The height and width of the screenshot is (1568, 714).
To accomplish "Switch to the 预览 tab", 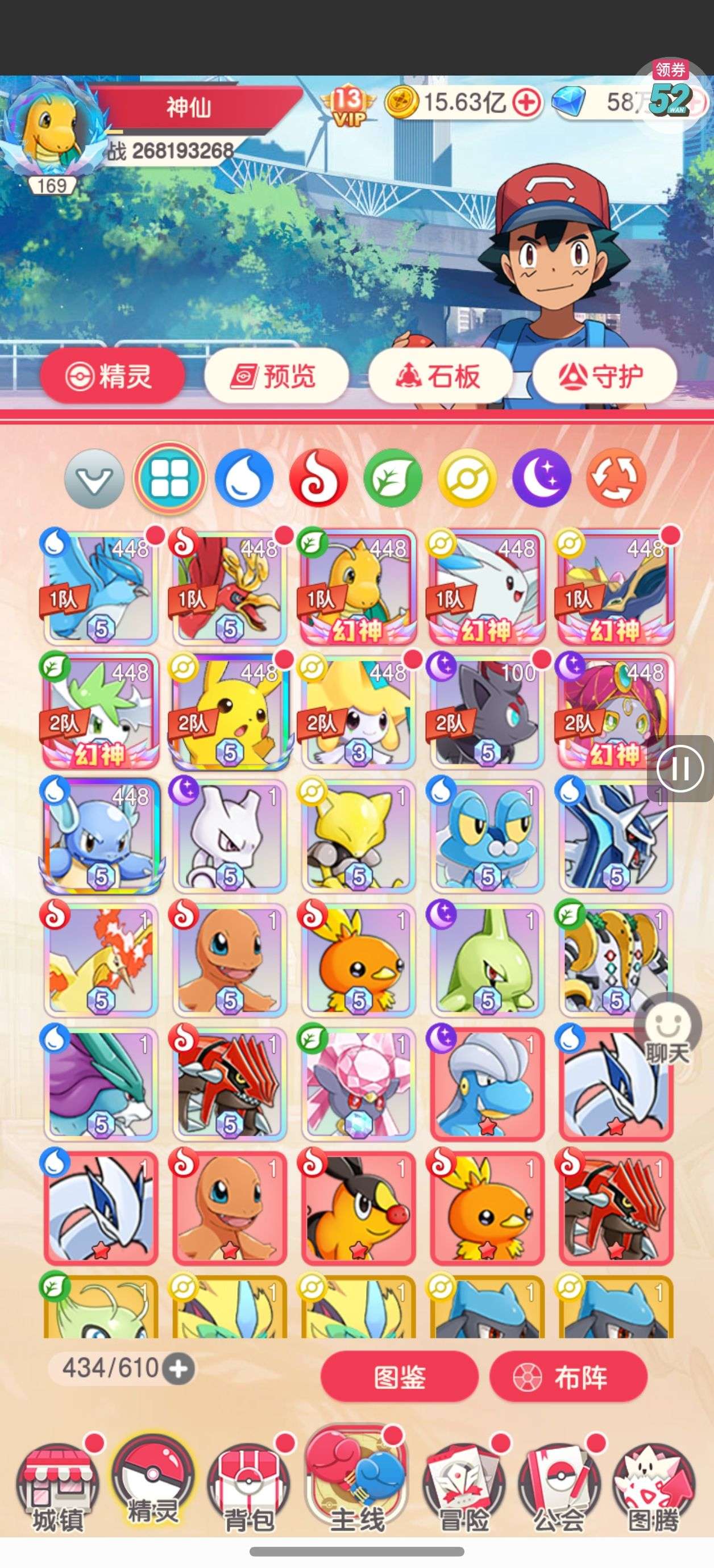I will tap(275, 376).
